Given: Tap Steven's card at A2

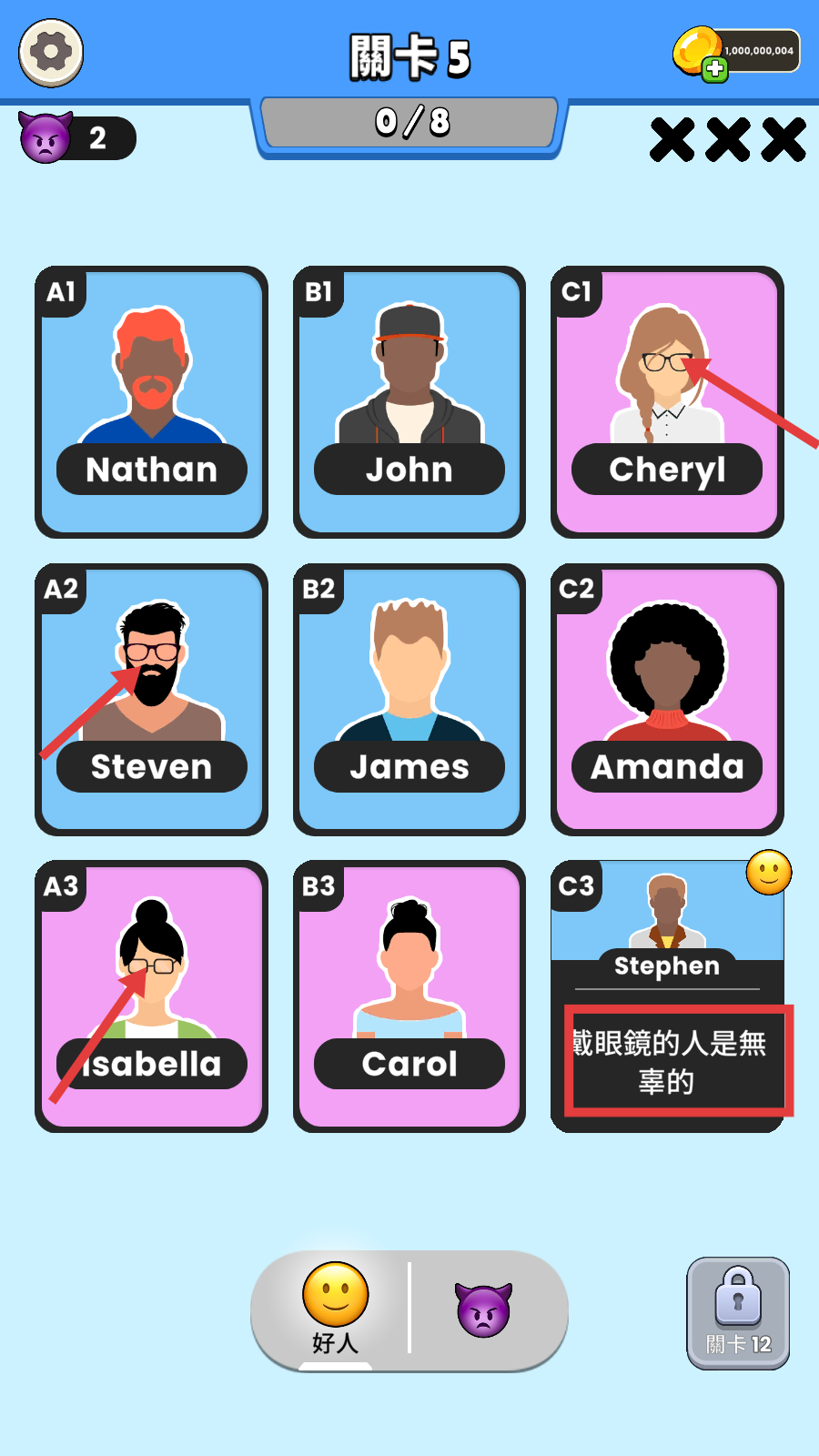Looking at the screenshot, I should [151, 699].
